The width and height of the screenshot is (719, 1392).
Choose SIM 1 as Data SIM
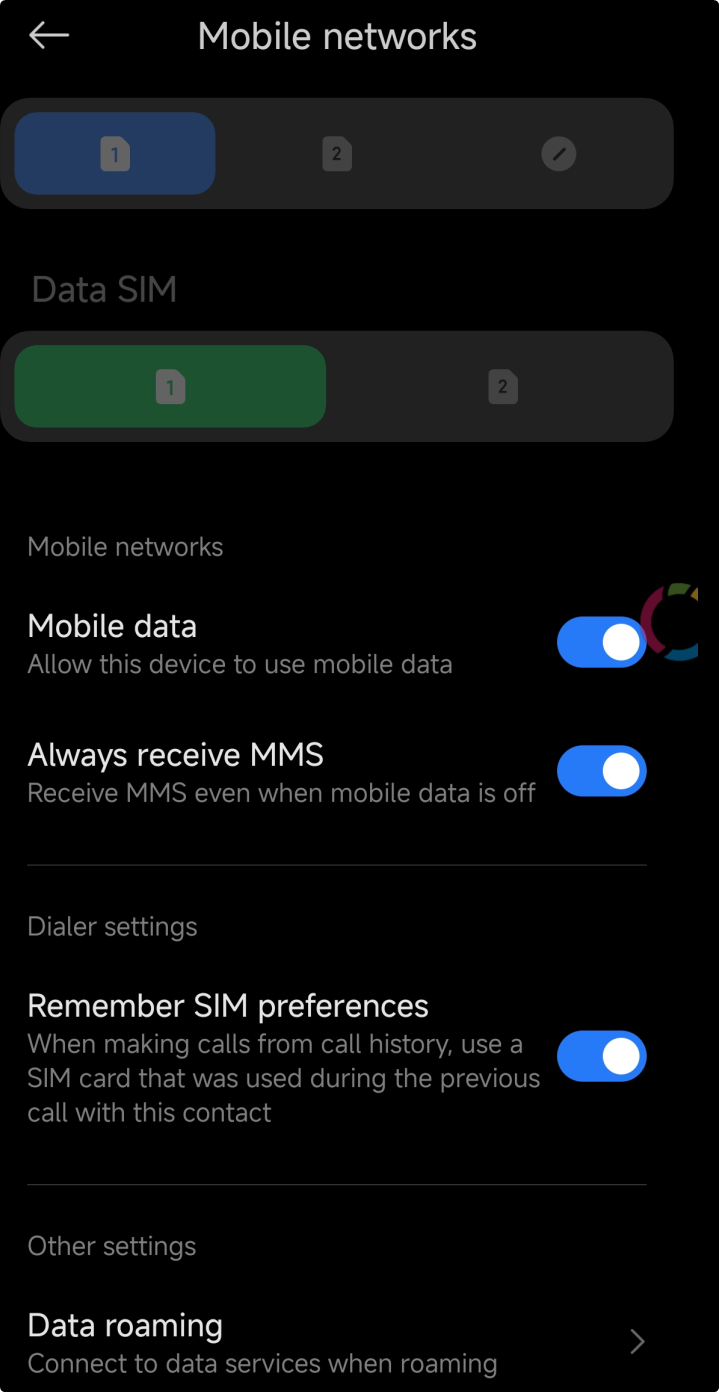[x=170, y=387]
